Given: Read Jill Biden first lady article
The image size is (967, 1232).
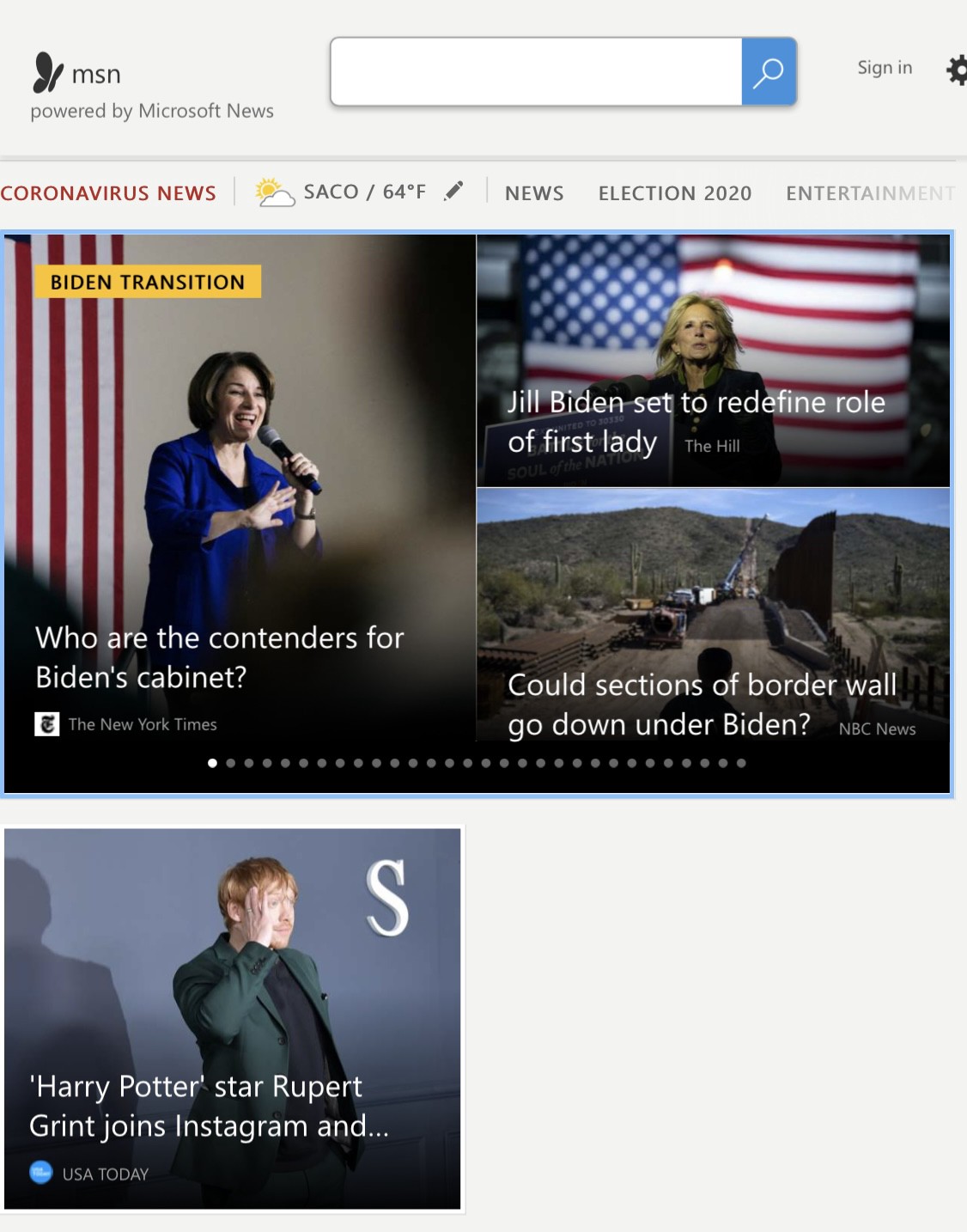Looking at the screenshot, I should [x=696, y=421].
